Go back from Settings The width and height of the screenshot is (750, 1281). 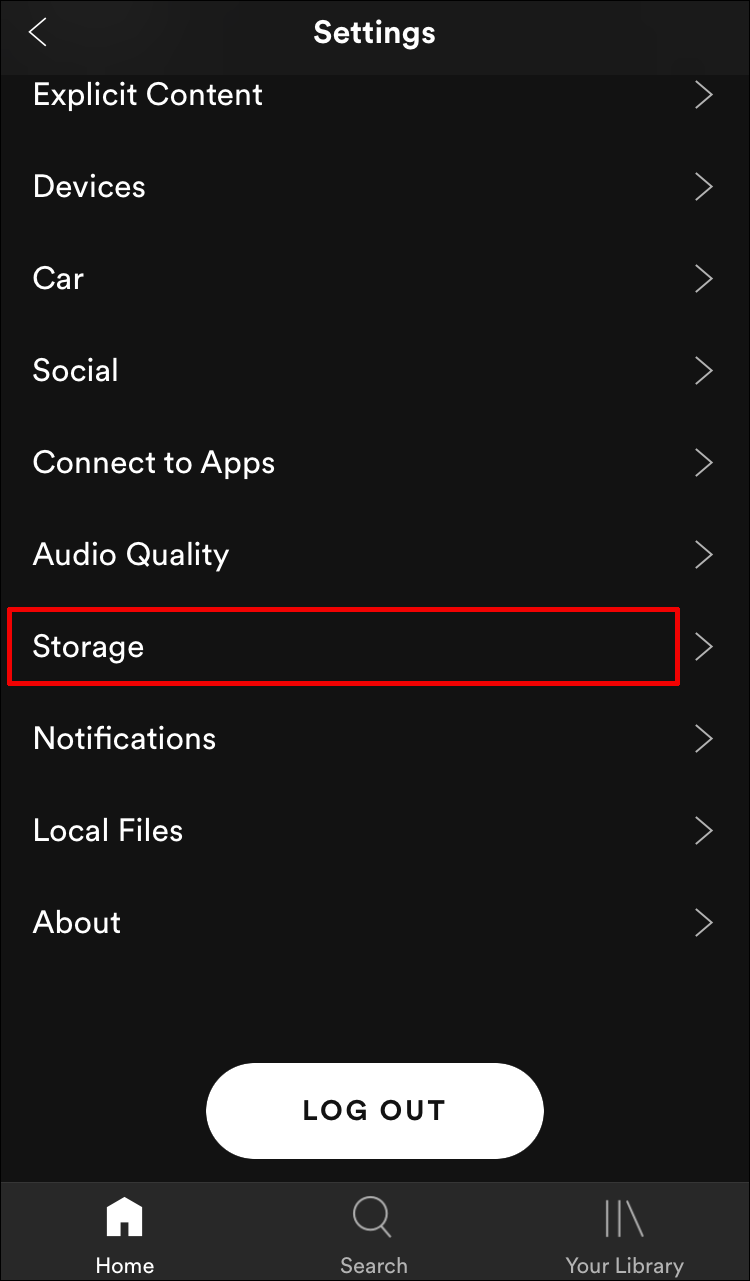point(38,32)
